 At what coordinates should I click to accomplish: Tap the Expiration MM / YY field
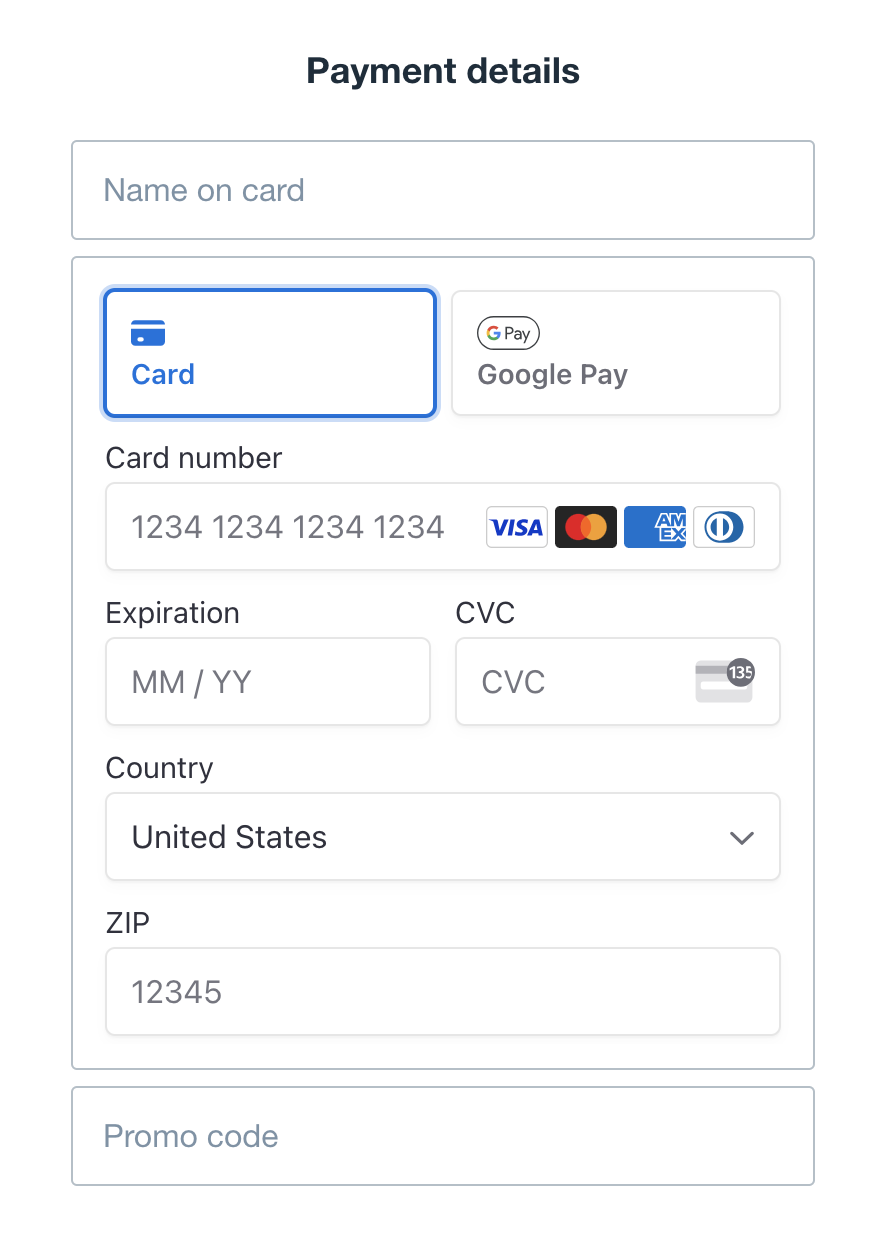268,682
